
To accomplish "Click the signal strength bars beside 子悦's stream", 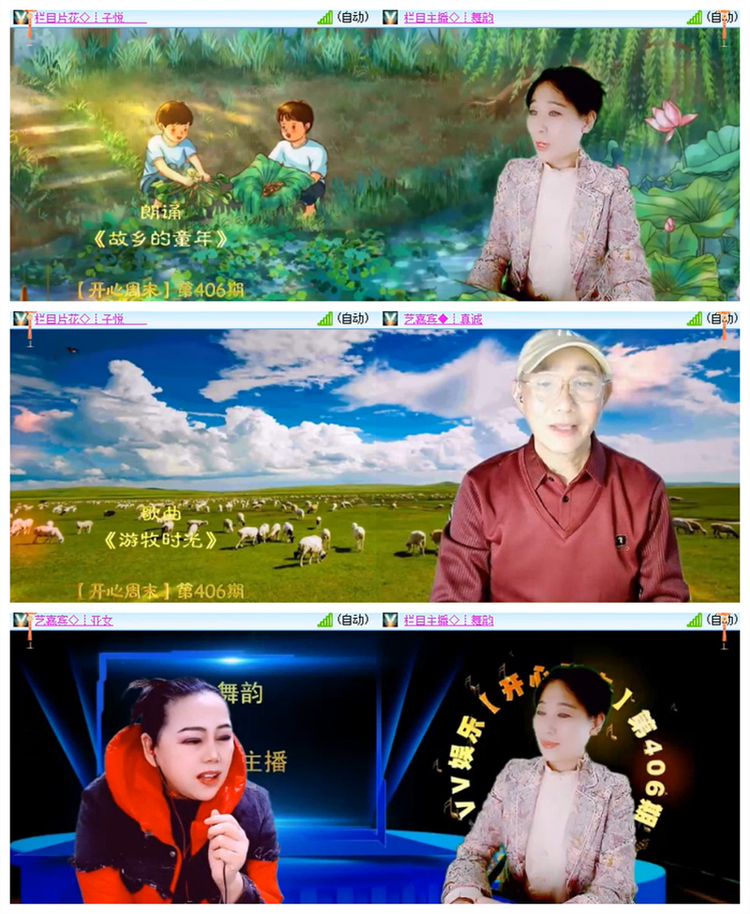I will (x=326, y=15).
